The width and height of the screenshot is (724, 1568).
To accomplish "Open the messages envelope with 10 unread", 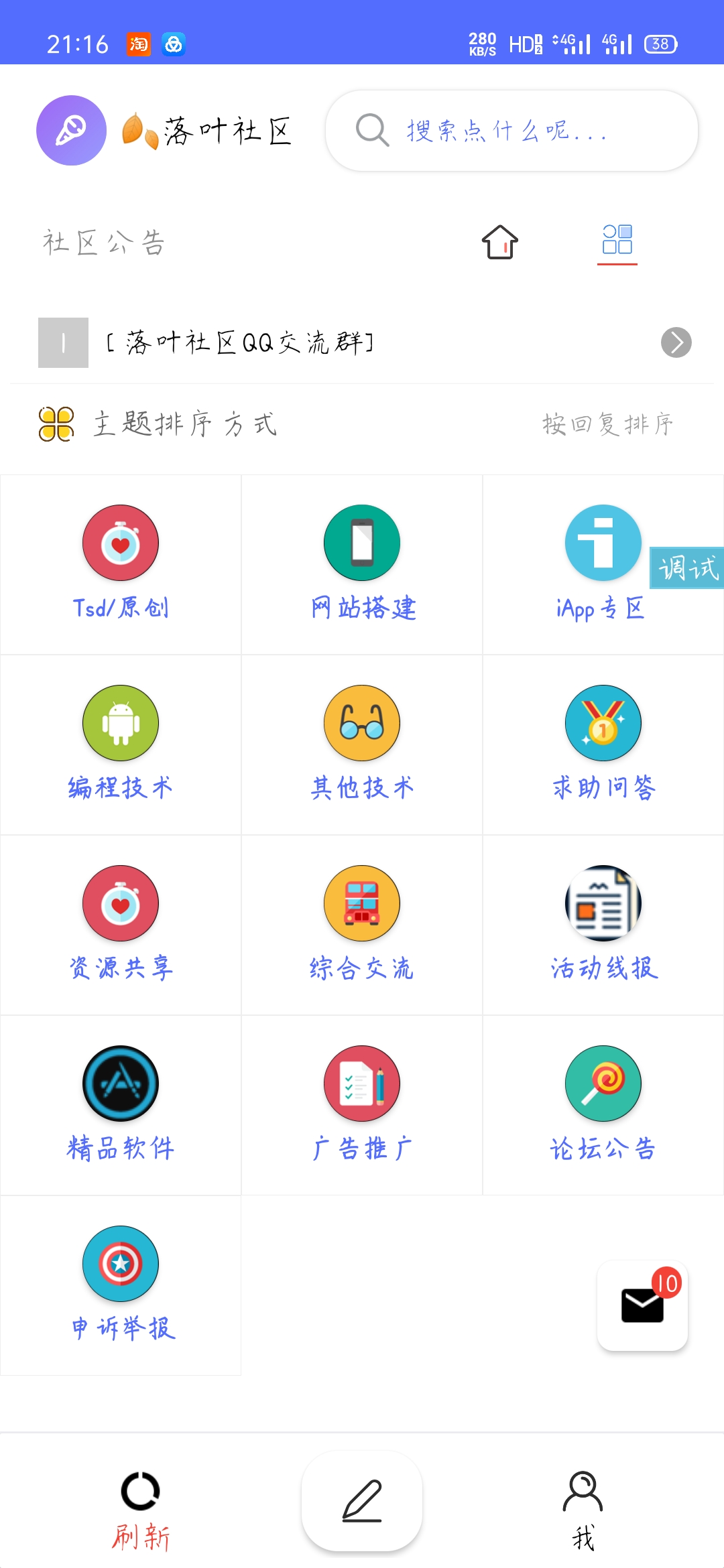I will [642, 1305].
